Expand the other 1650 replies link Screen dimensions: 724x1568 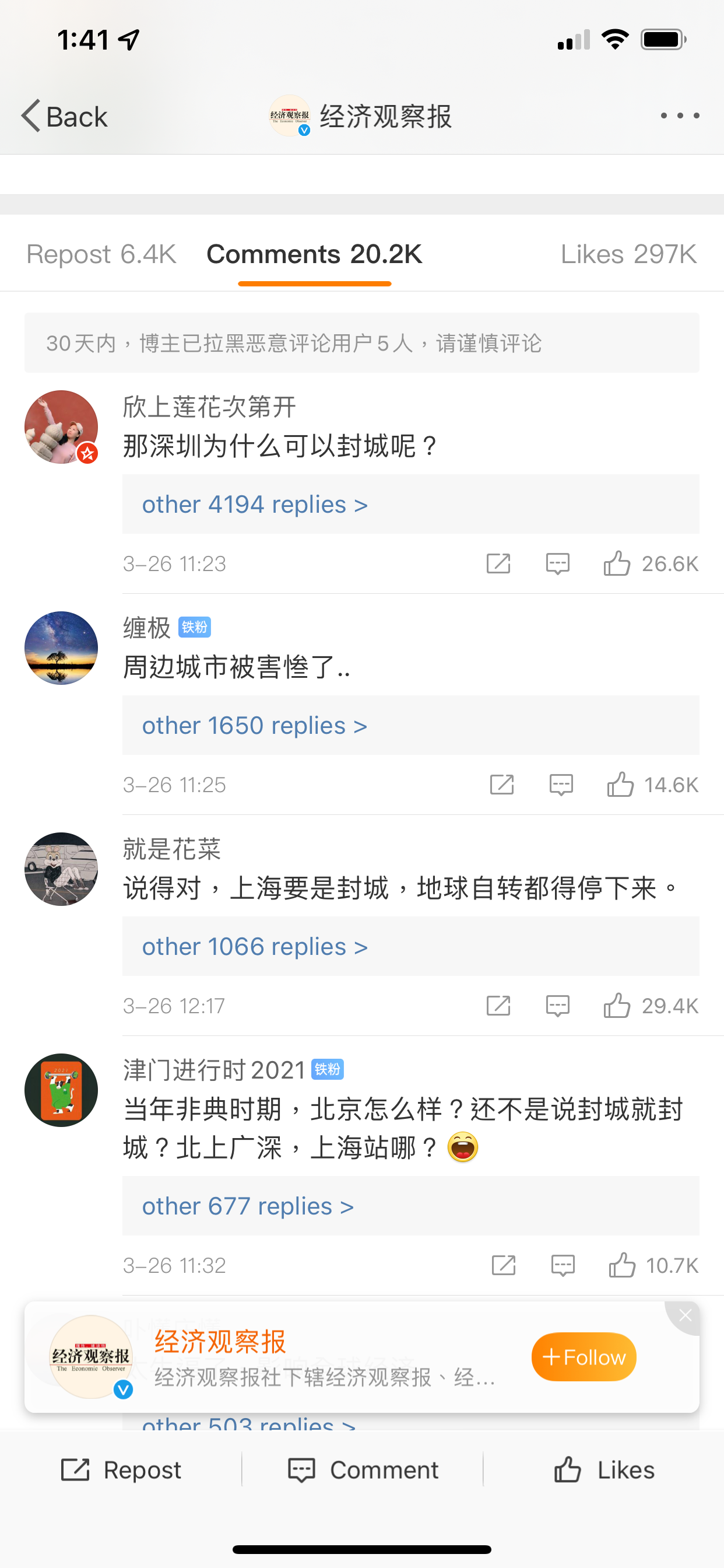(254, 726)
